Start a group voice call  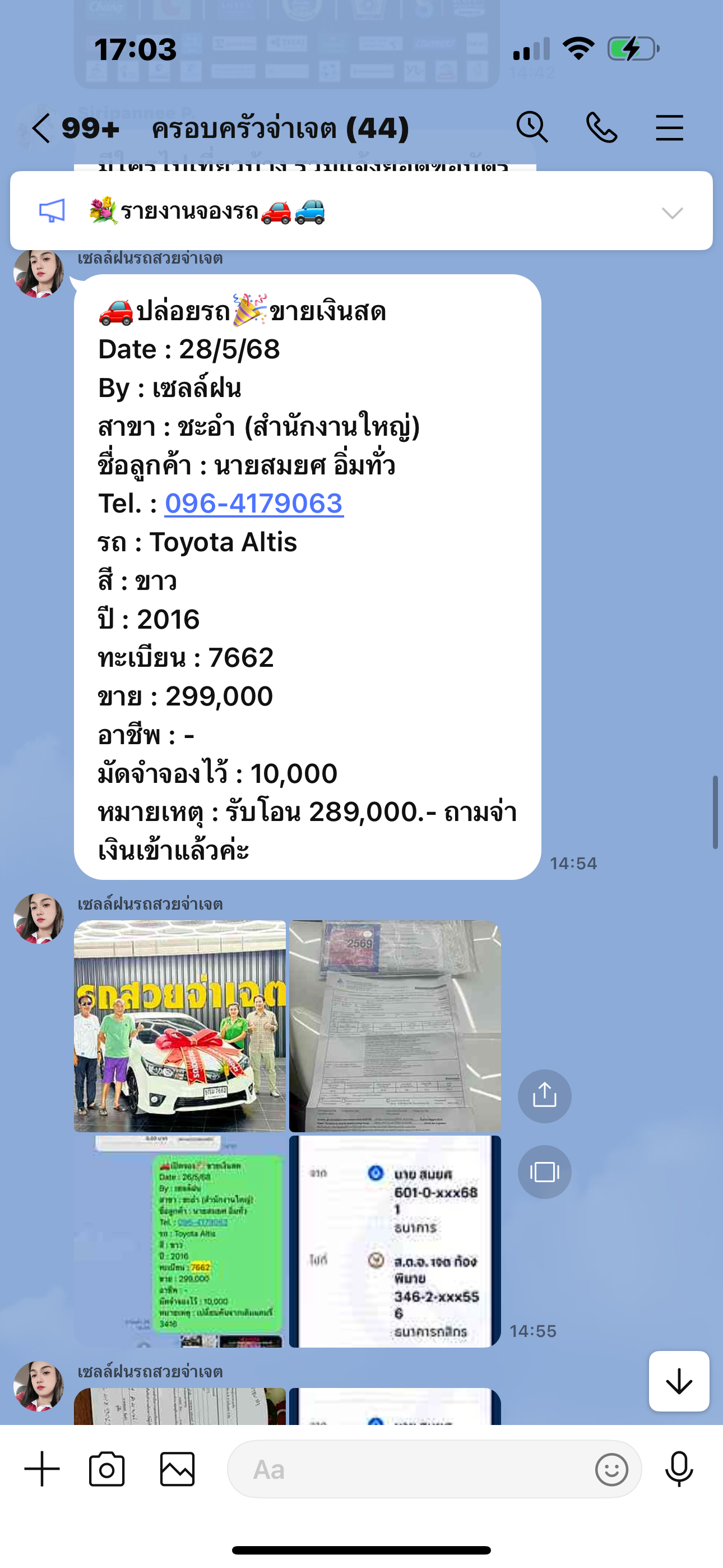coord(601,128)
